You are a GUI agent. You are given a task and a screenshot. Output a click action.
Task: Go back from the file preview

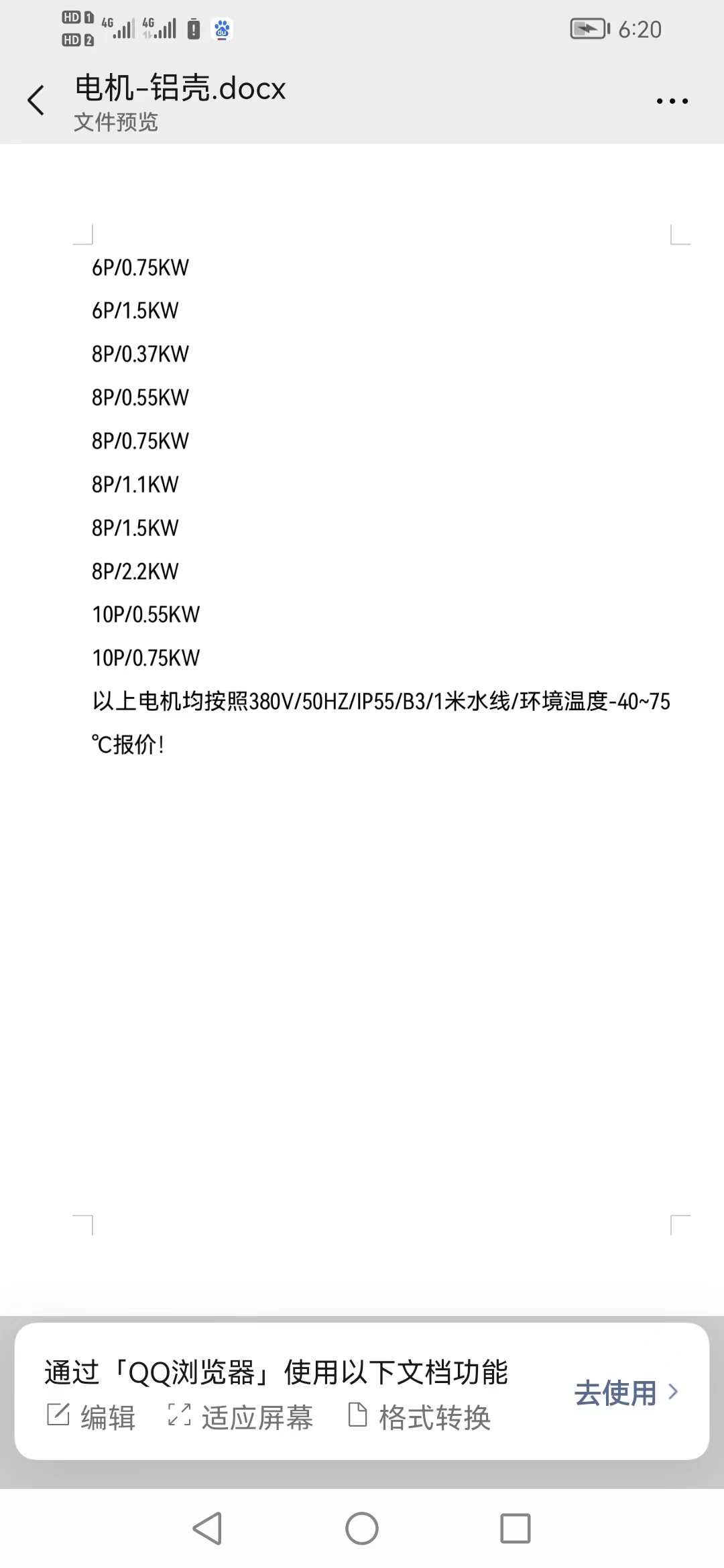coord(36,101)
